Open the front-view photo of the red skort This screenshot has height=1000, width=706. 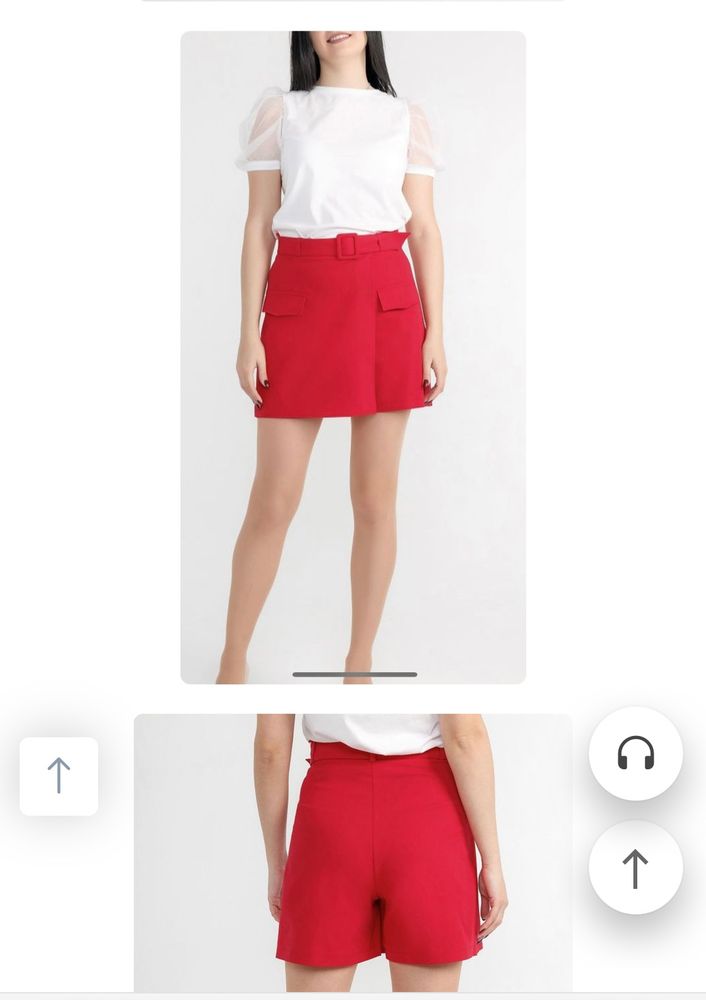[352, 357]
